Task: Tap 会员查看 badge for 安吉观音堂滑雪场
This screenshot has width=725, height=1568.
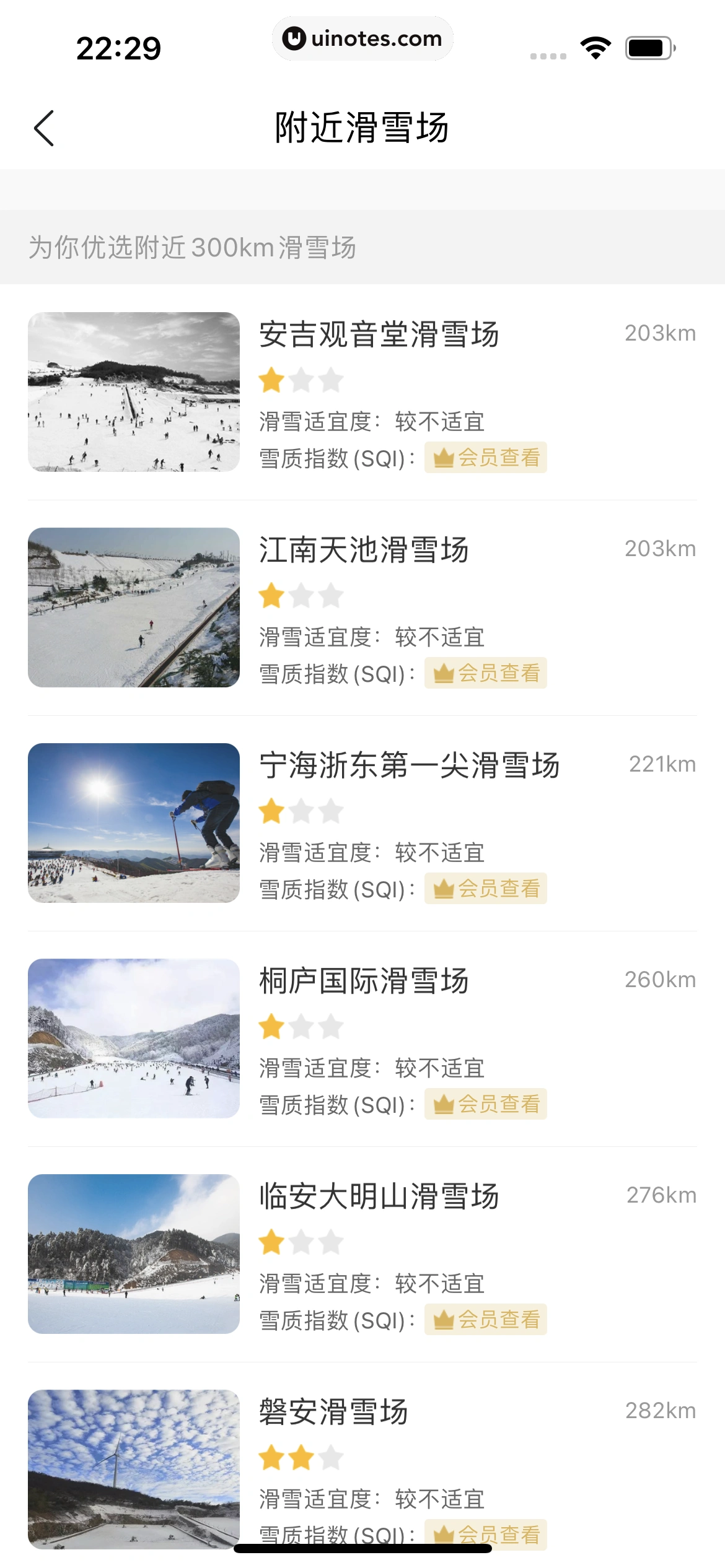Action: pos(486,458)
